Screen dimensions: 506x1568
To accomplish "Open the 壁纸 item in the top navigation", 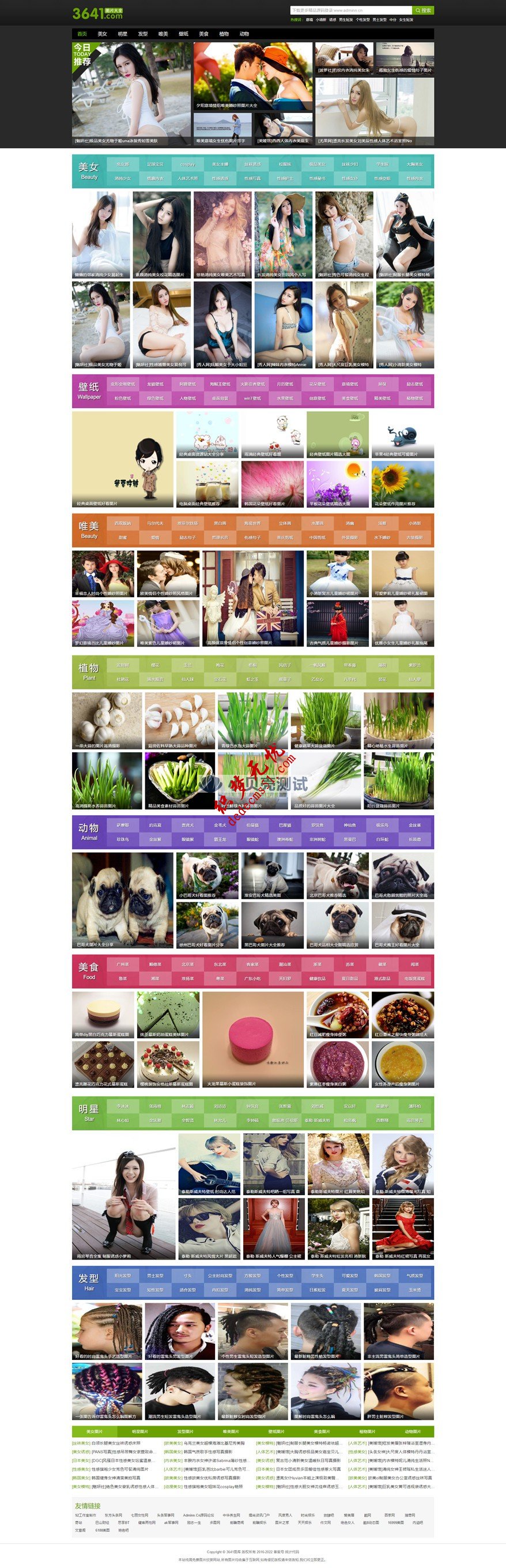I will pos(183,34).
